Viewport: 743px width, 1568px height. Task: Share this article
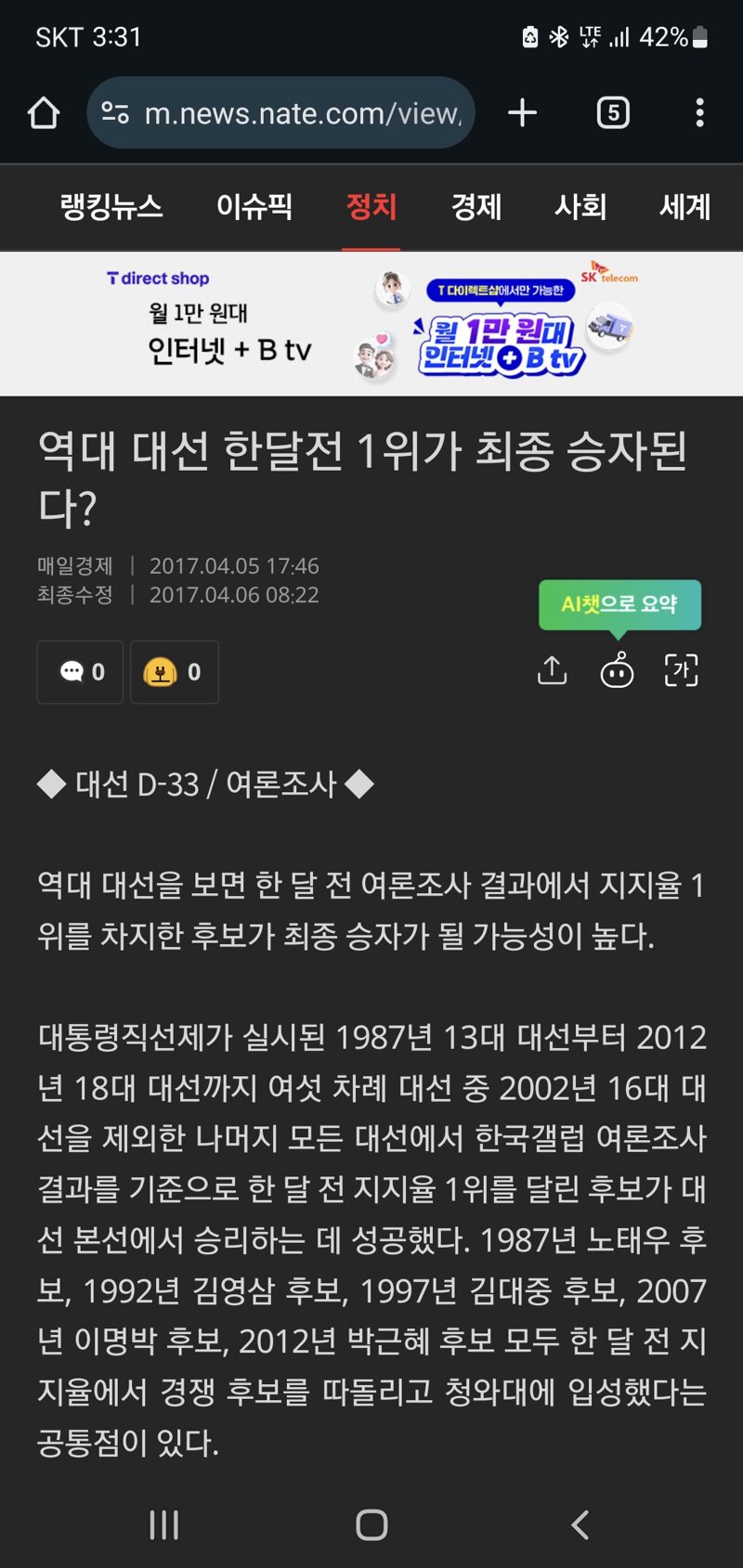click(553, 670)
